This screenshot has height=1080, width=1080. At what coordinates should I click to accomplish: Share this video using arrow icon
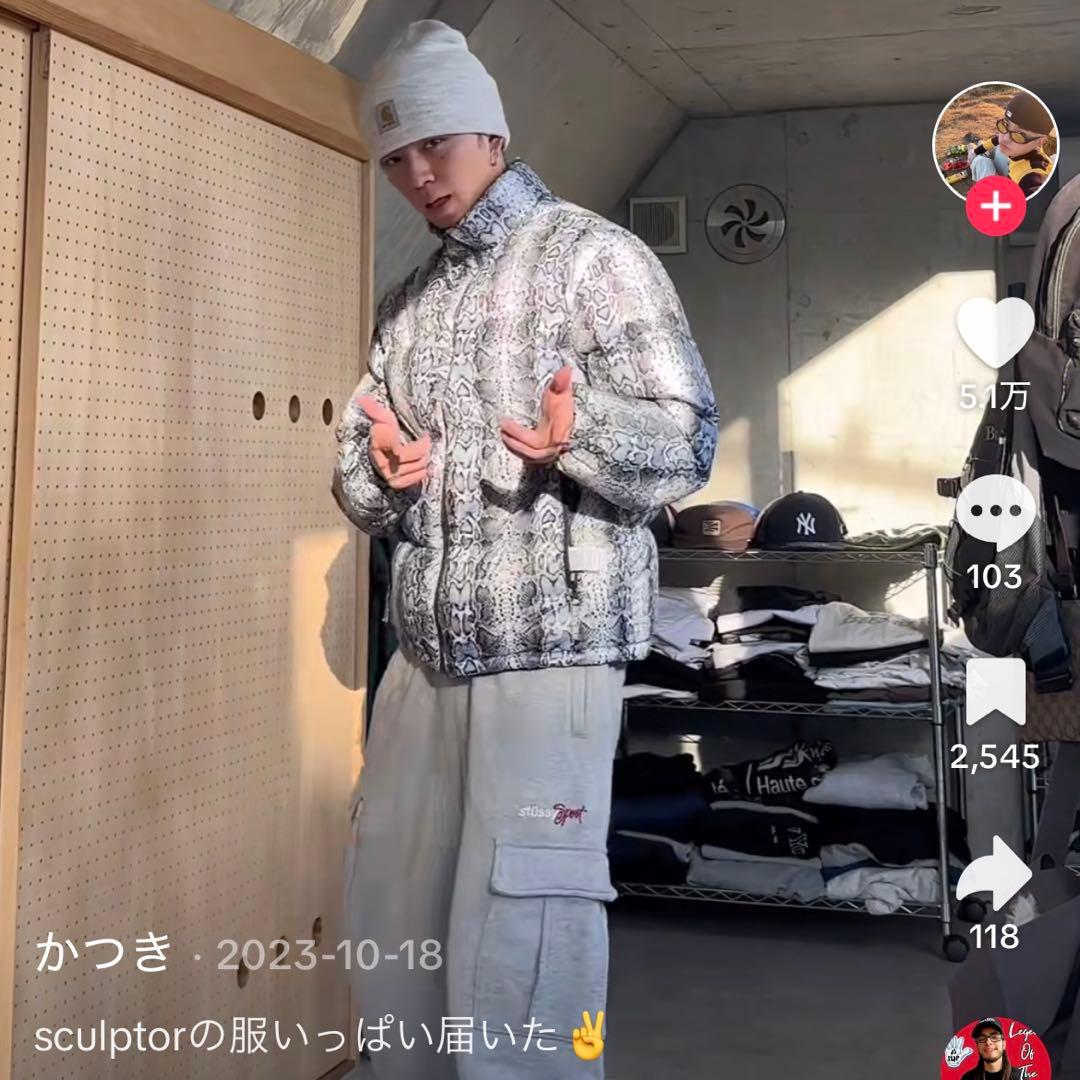point(993,875)
